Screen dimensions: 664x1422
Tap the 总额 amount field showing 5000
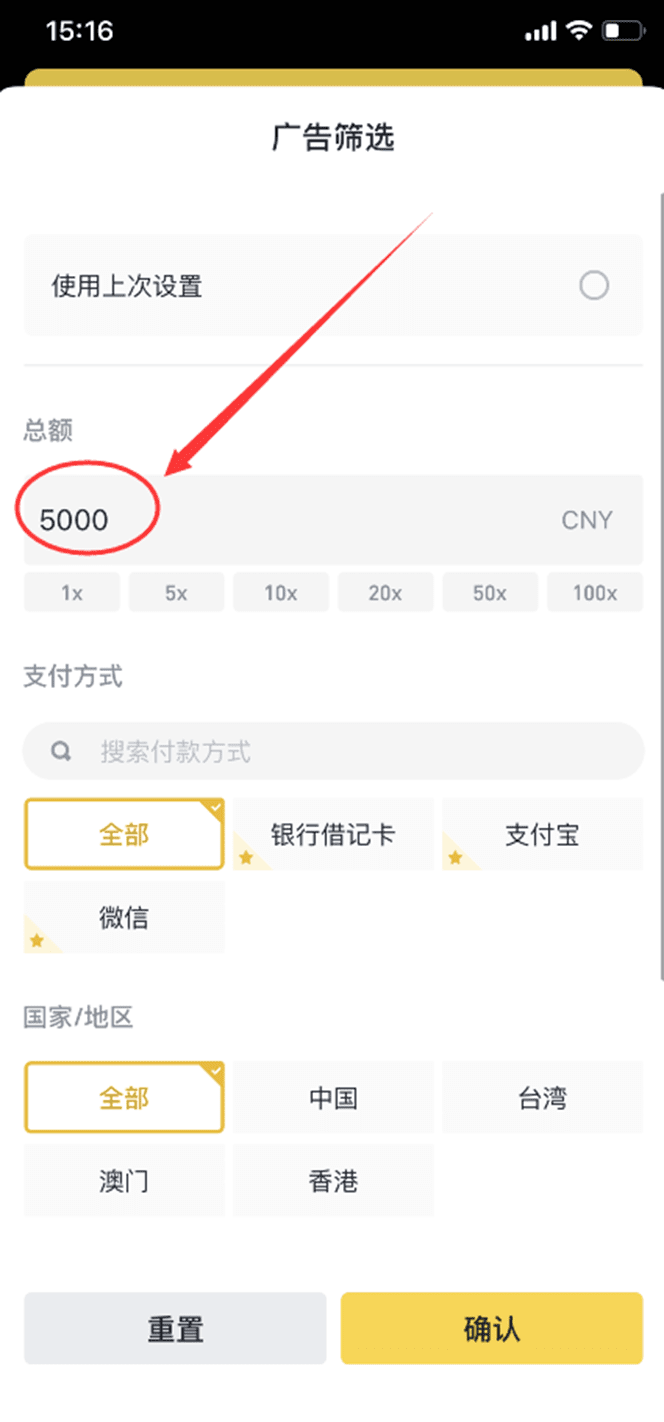click(x=333, y=520)
